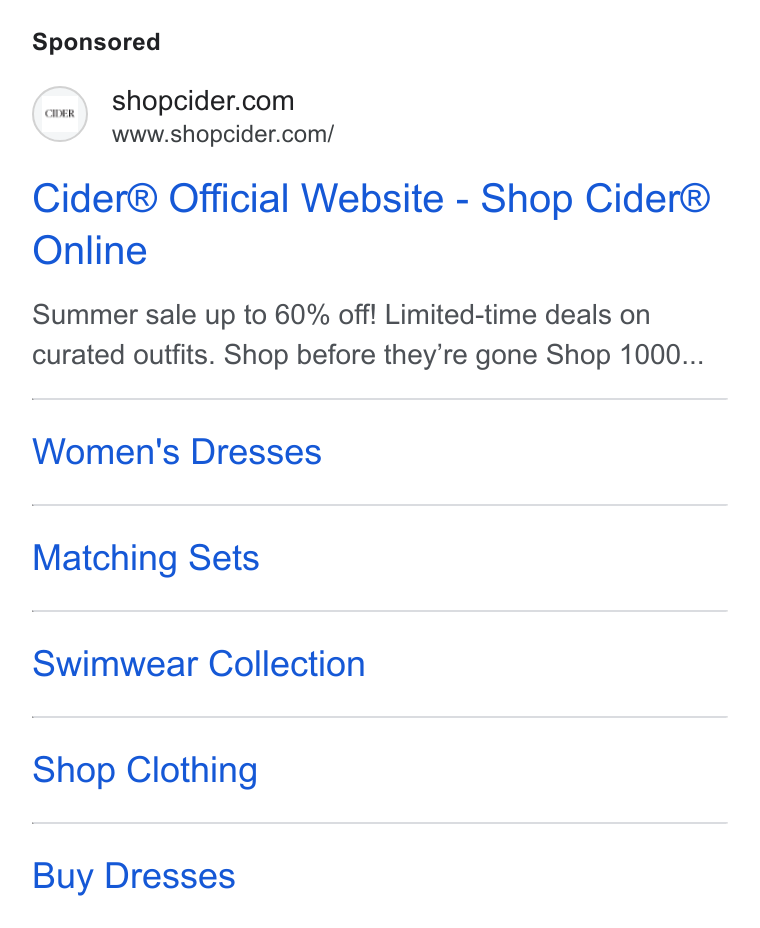Open the Swimwear Collection link

coord(199,664)
